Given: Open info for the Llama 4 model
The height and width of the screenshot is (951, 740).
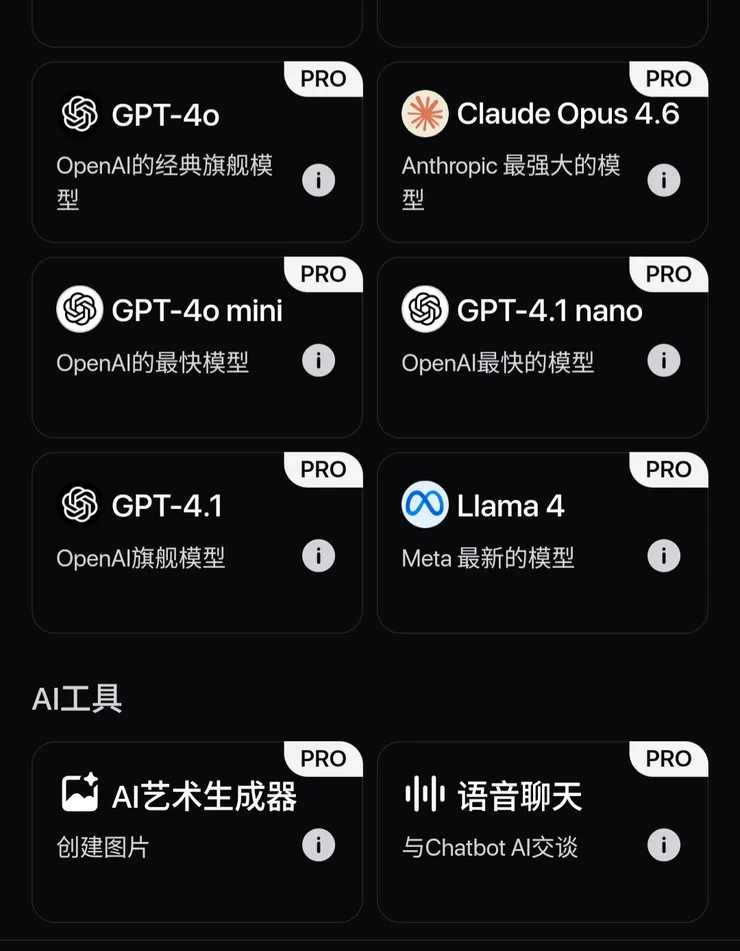Looking at the screenshot, I should click(663, 555).
